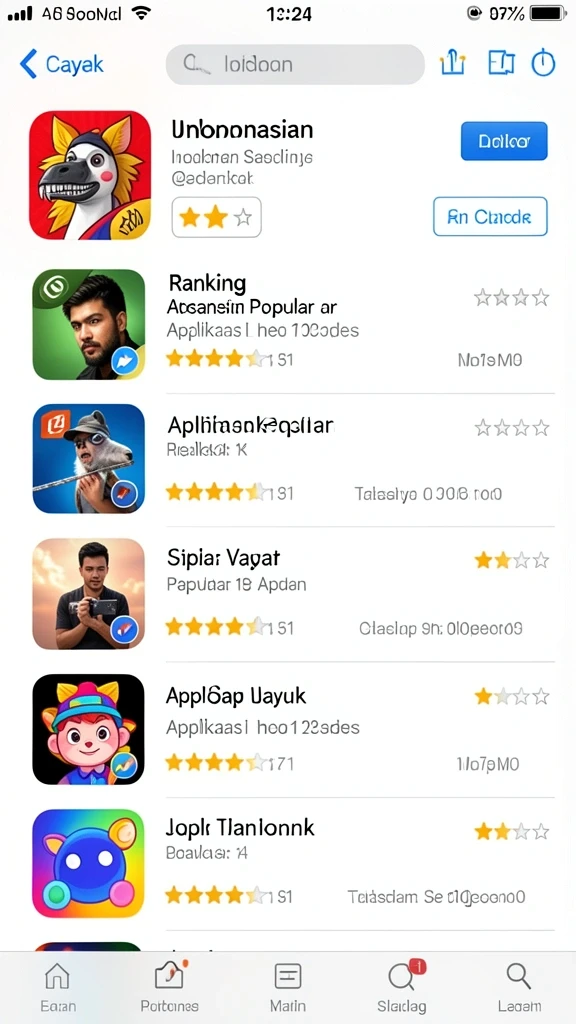Switch to the Earan home tab
The height and width of the screenshot is (1024, 576).
click(x=57, y=987)
